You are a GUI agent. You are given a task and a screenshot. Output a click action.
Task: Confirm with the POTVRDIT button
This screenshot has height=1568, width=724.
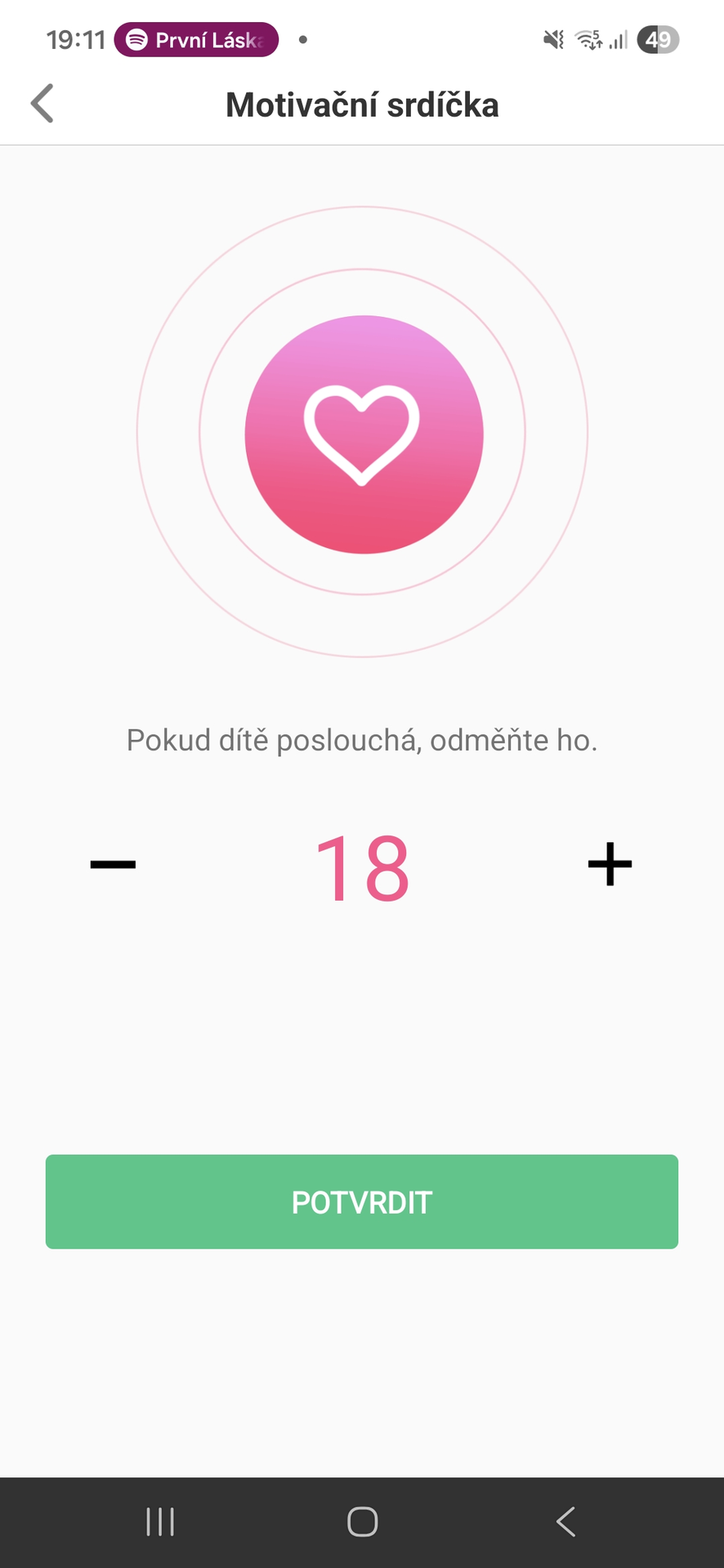[x=361, y=1201]
